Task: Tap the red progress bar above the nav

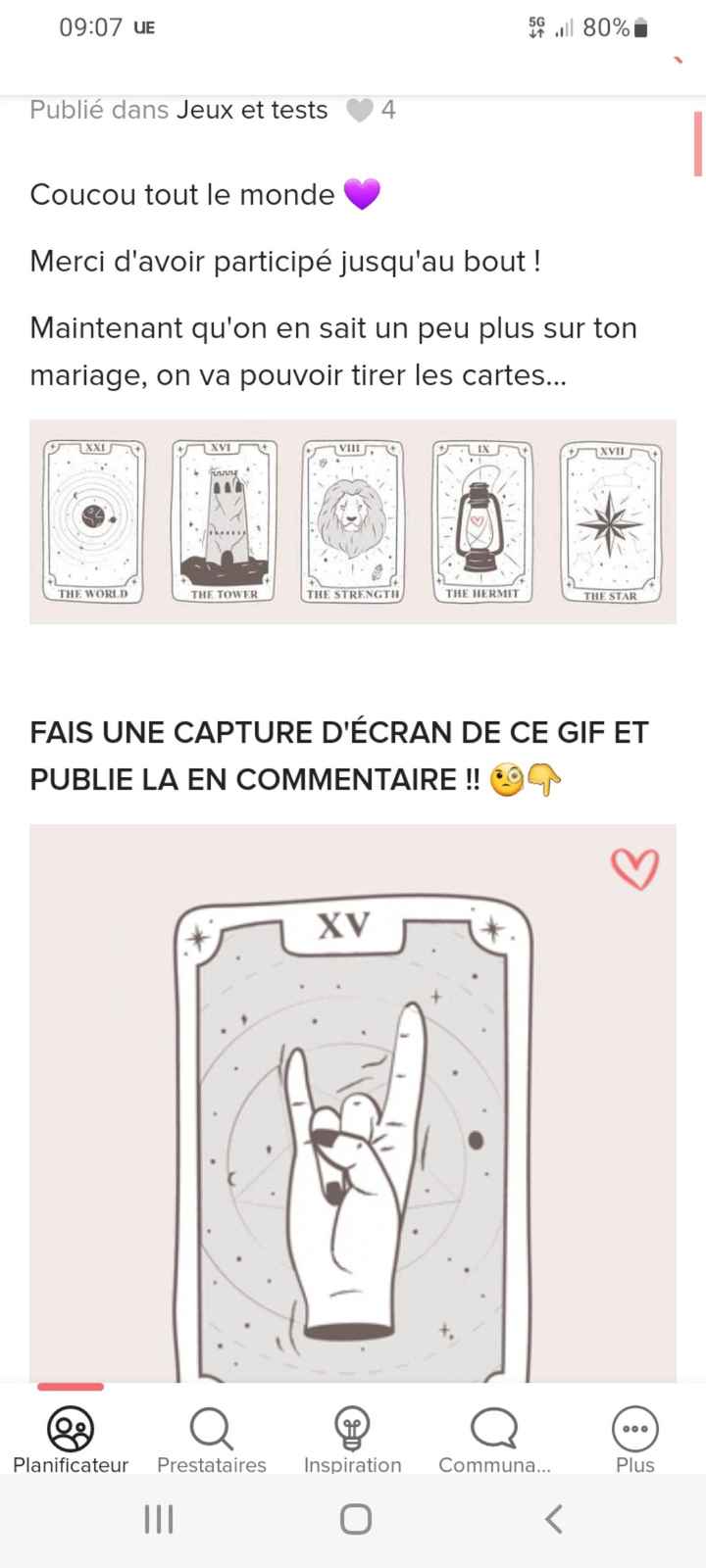Action: click(x=70, y=1387)
